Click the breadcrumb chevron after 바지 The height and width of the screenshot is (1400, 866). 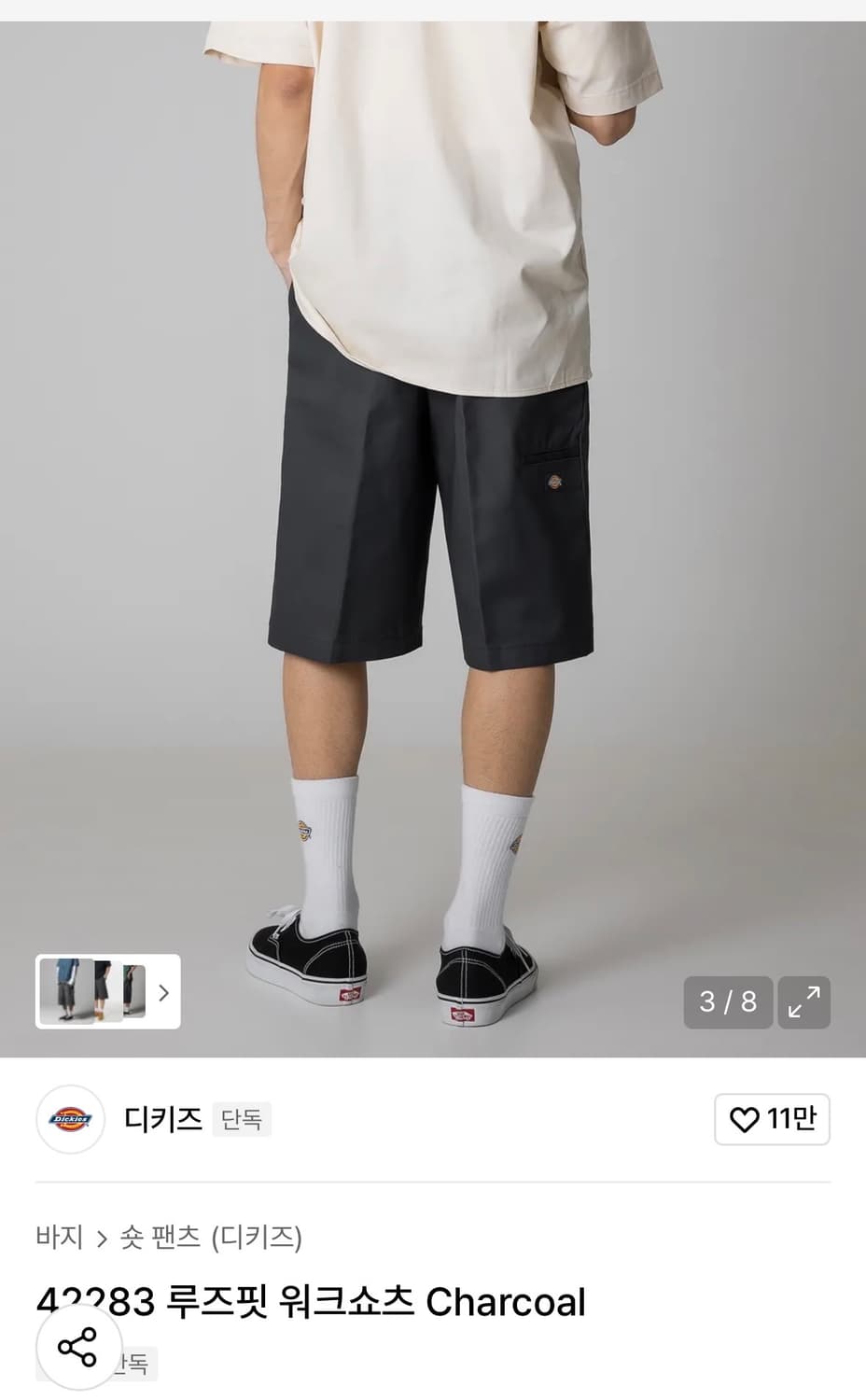tap(101, 1237)
